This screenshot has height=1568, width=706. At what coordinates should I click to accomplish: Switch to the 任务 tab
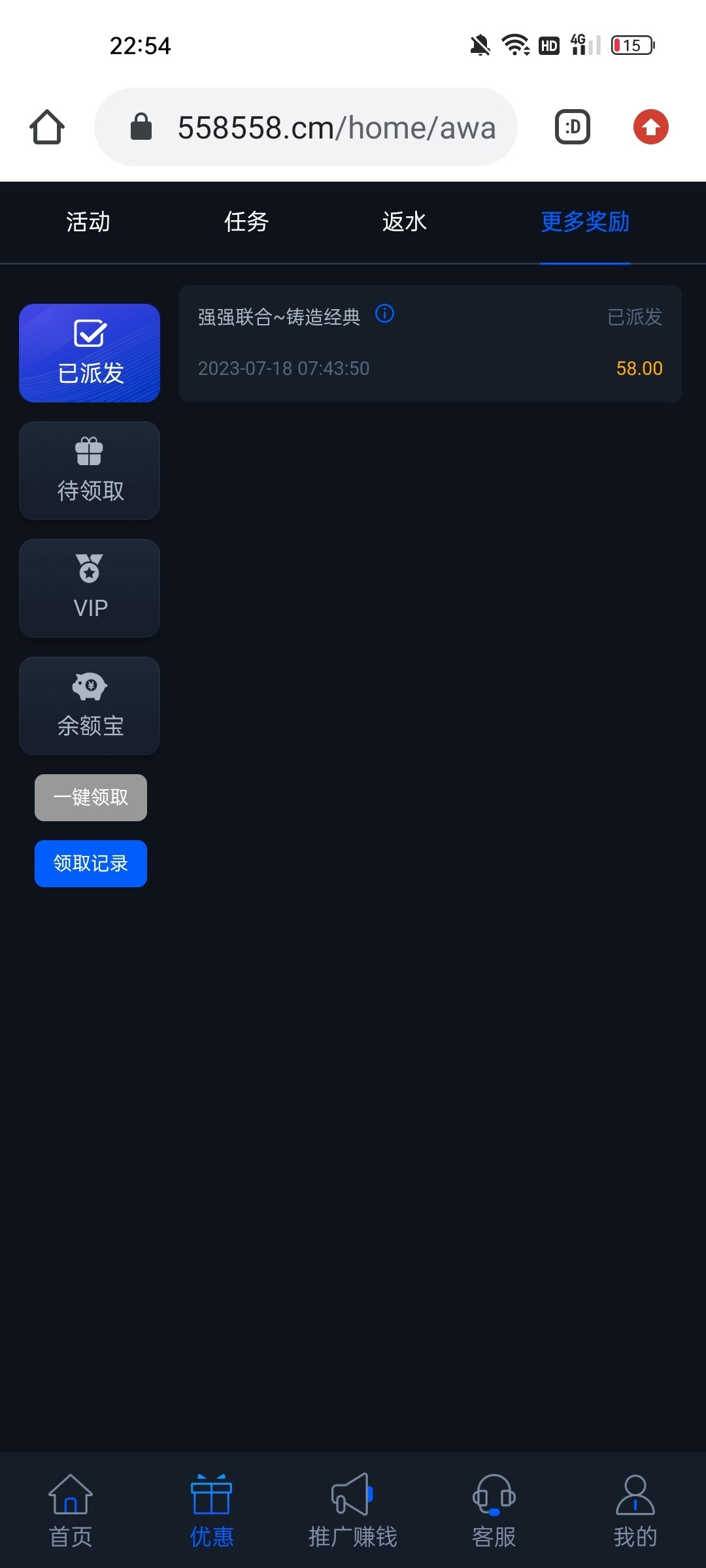coord(246,222)
